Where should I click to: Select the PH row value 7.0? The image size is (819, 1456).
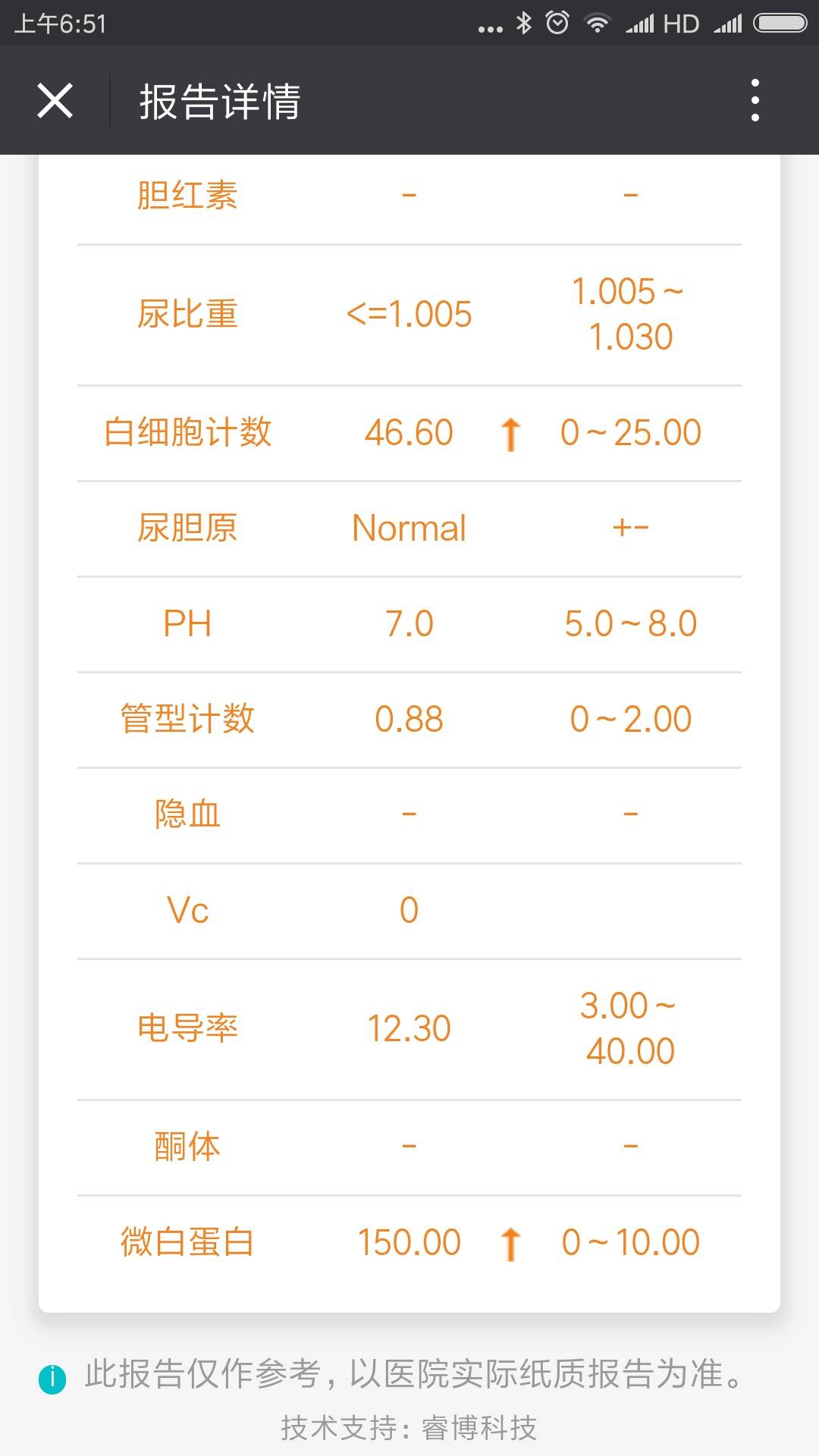click(409, 623)
